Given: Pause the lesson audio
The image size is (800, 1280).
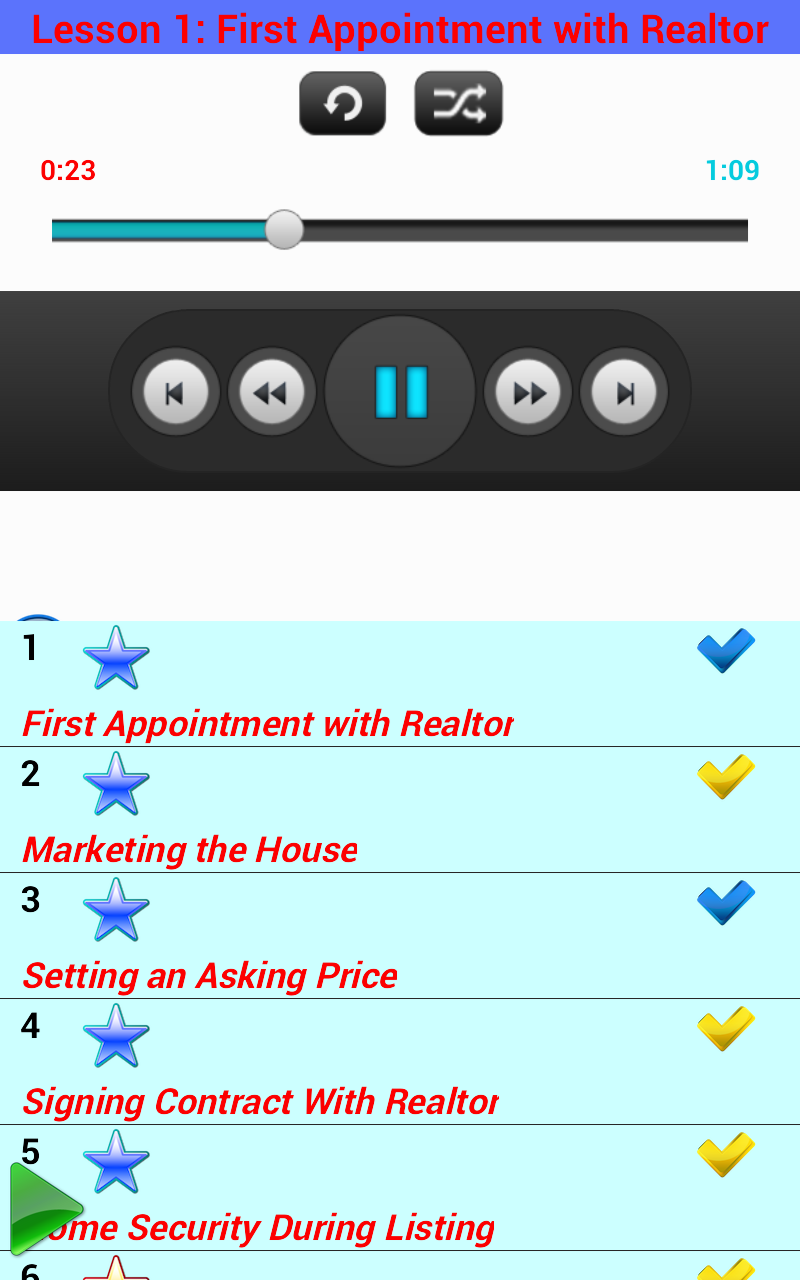Looking at the screenshot, I should tap(400, 391).
